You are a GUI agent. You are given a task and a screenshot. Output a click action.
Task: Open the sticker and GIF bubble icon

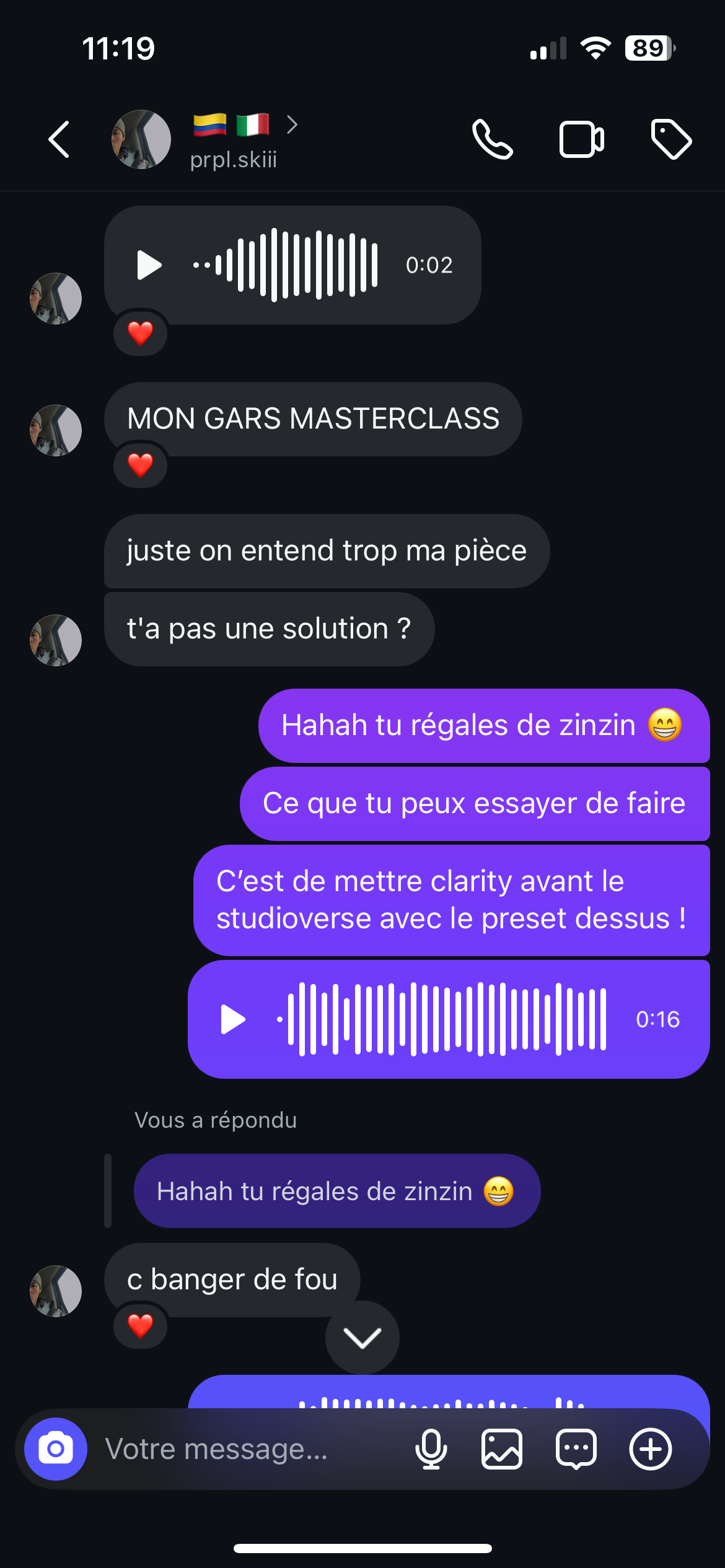576,1448
